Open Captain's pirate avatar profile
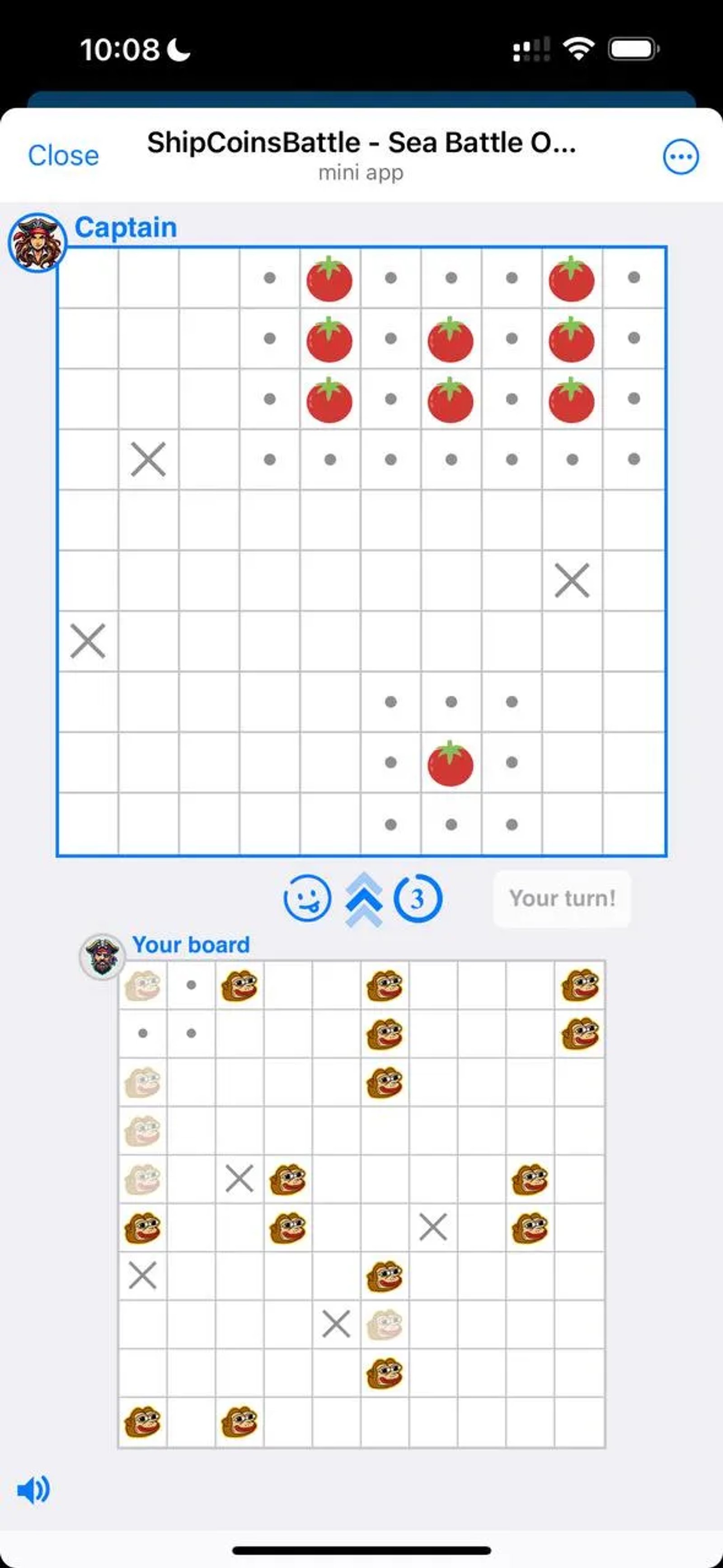723x1568 pixels. pos(37,242)
